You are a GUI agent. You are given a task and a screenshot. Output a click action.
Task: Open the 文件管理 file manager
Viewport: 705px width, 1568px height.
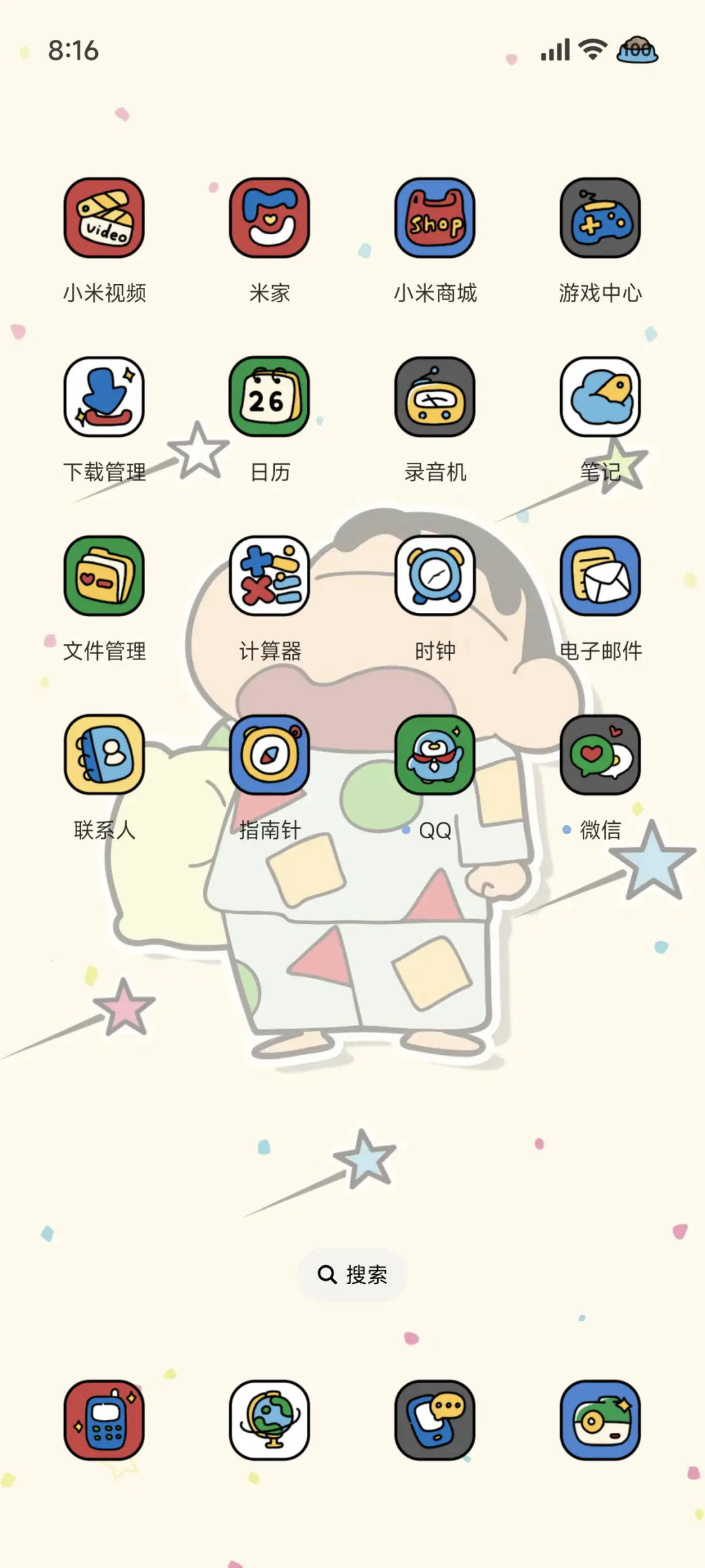tap(104, 576)
